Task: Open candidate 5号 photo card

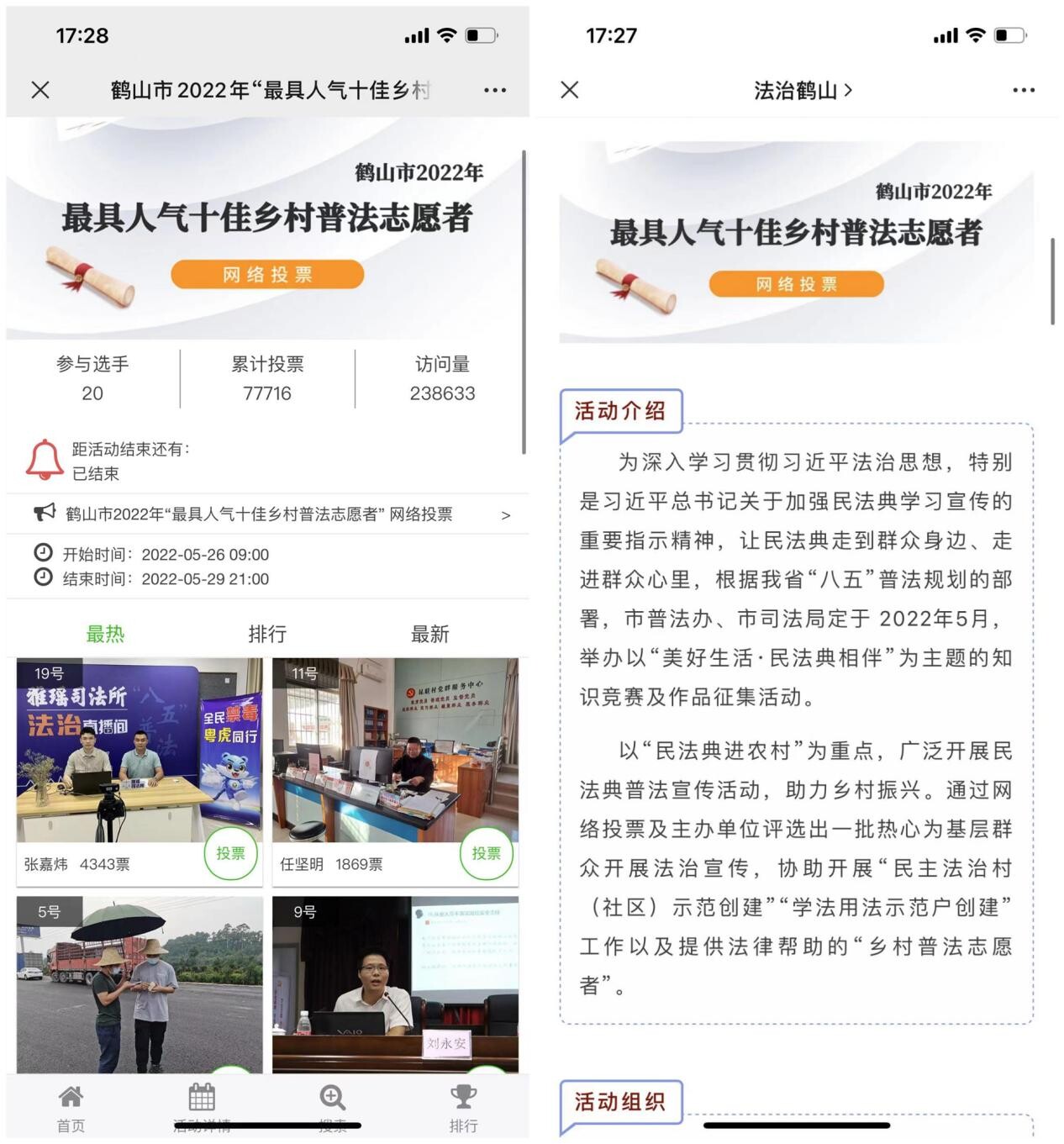Action: point(139,983)
